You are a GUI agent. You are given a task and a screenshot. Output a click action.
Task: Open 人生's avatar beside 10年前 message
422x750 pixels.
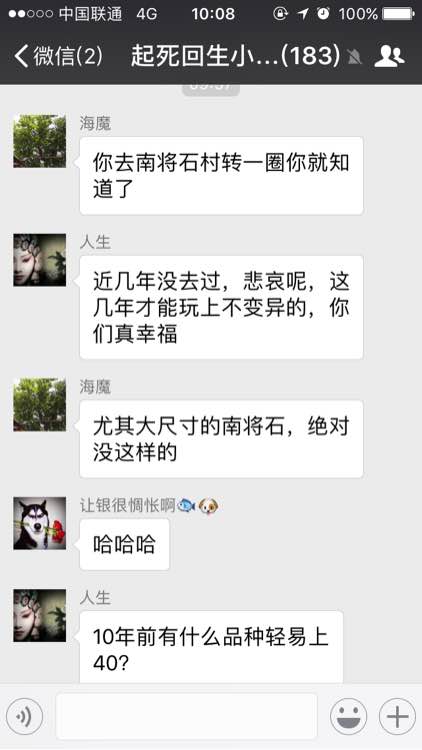(x=40, y=615)
